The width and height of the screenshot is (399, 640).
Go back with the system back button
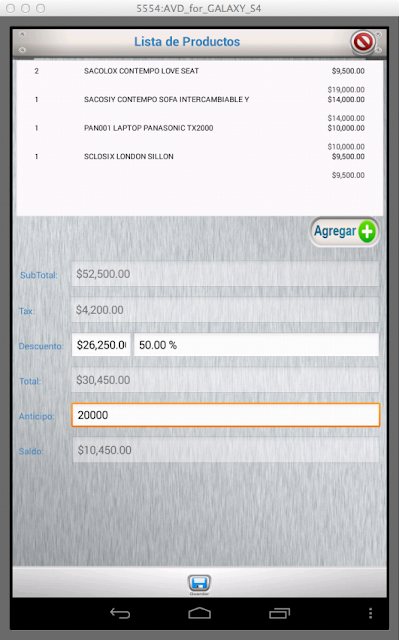coord(120,613)
